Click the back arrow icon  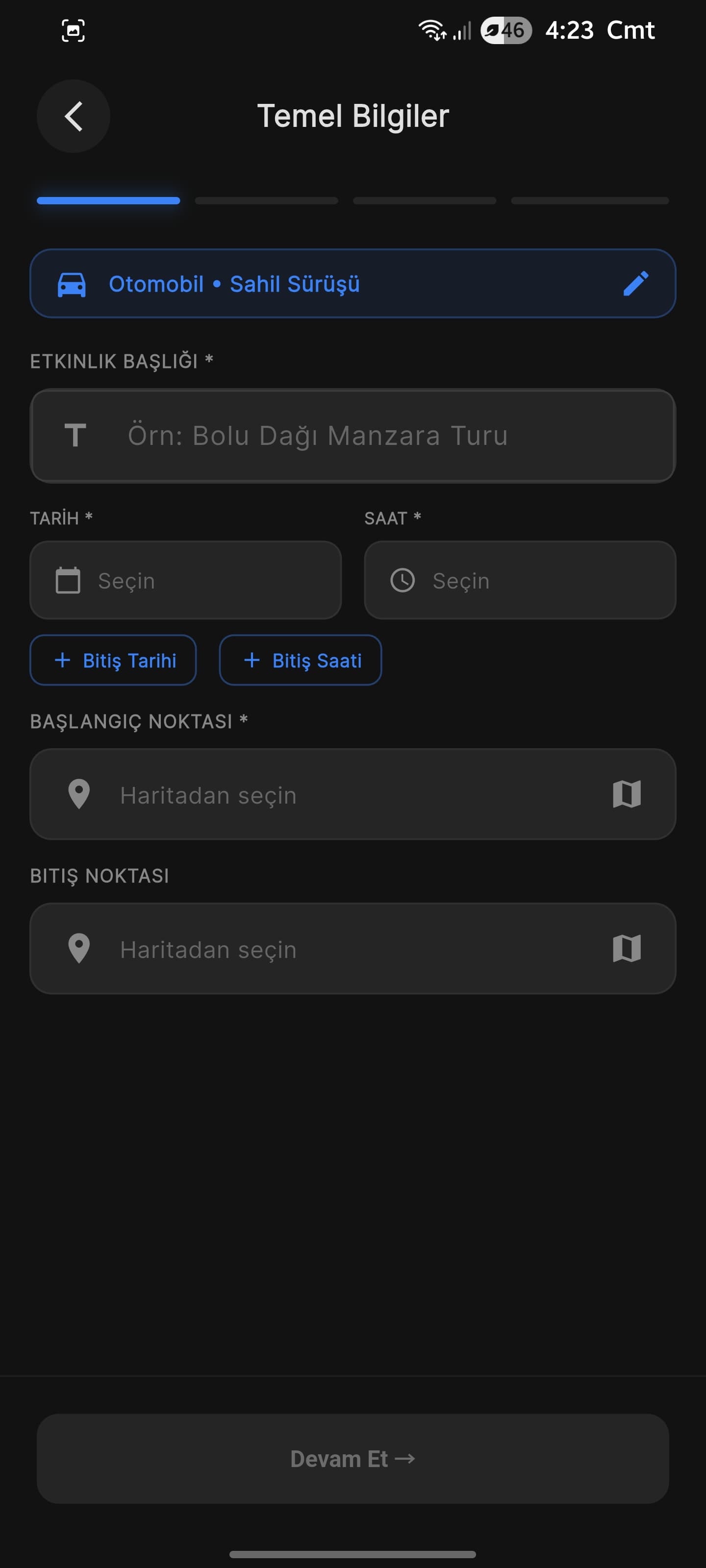coord(73,116)
